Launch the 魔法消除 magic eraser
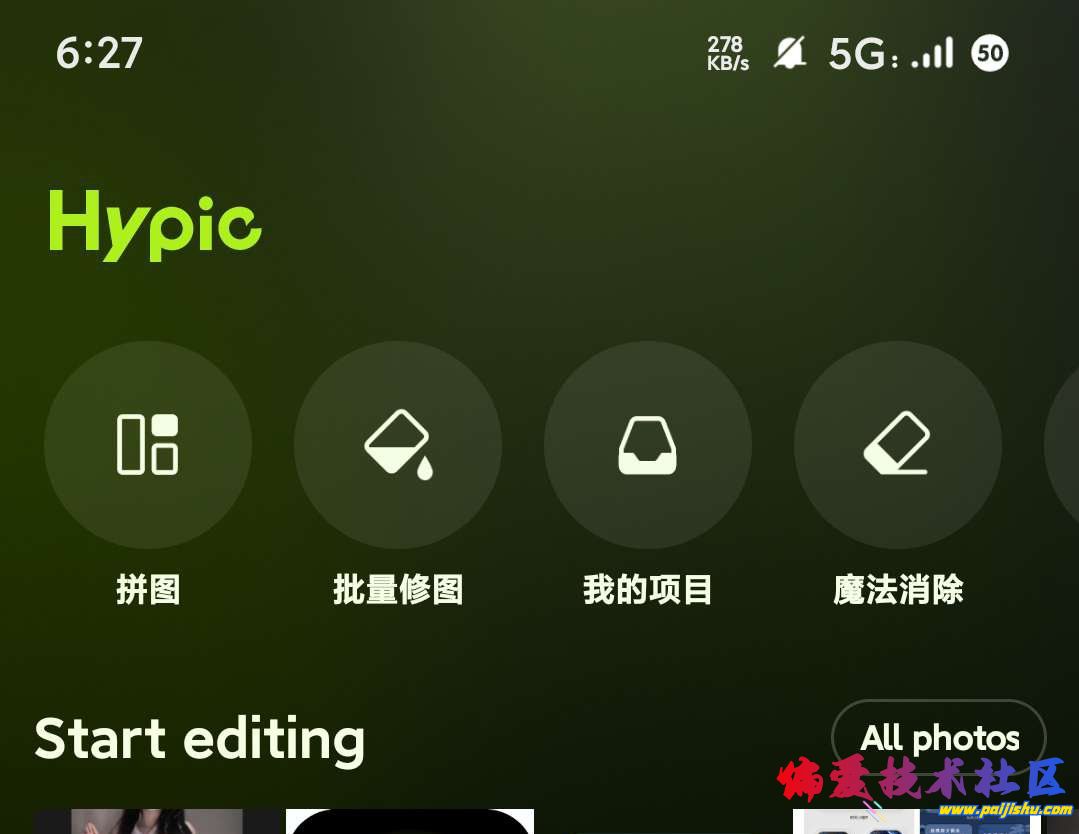 pyautogui.click(x=898, y=445)
